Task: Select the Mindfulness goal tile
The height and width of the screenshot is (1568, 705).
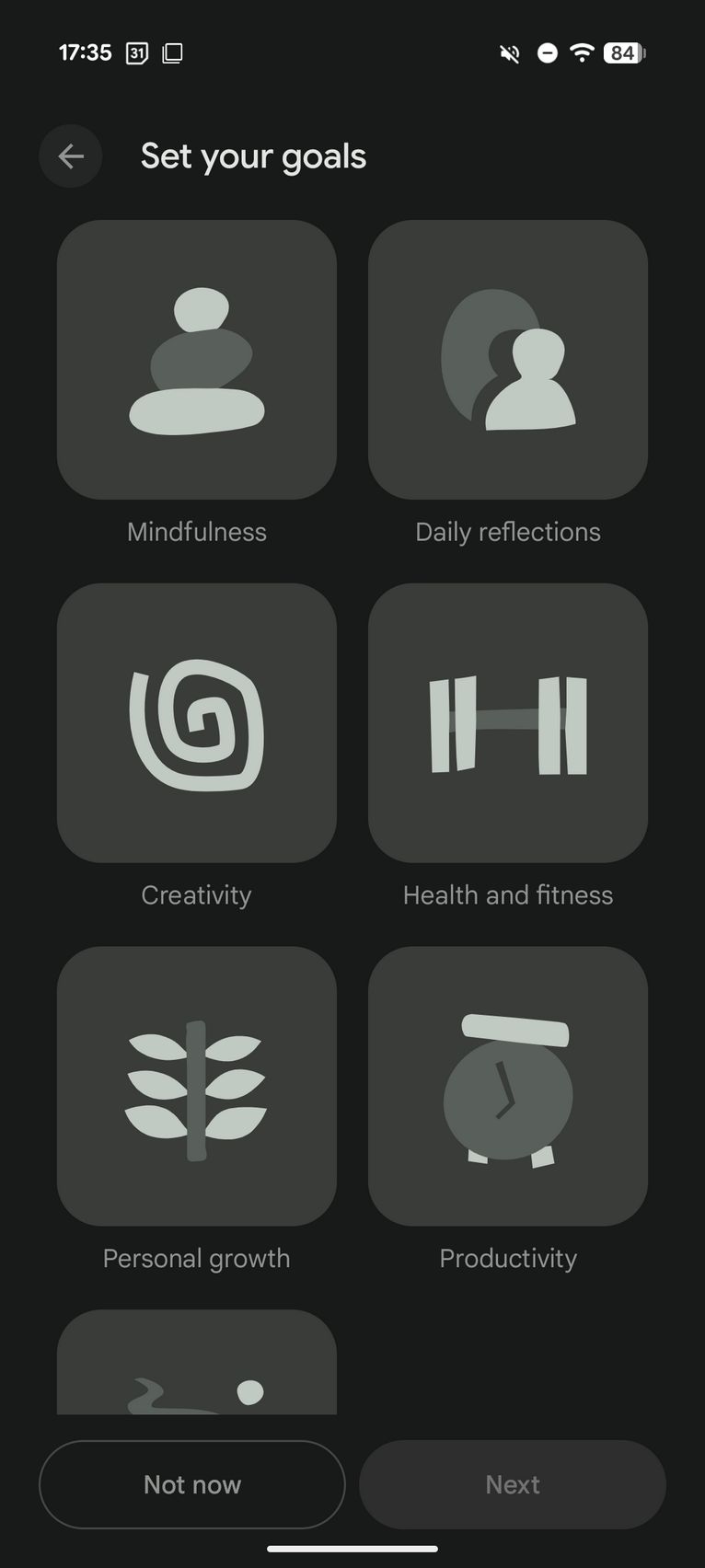Action: 197,360
